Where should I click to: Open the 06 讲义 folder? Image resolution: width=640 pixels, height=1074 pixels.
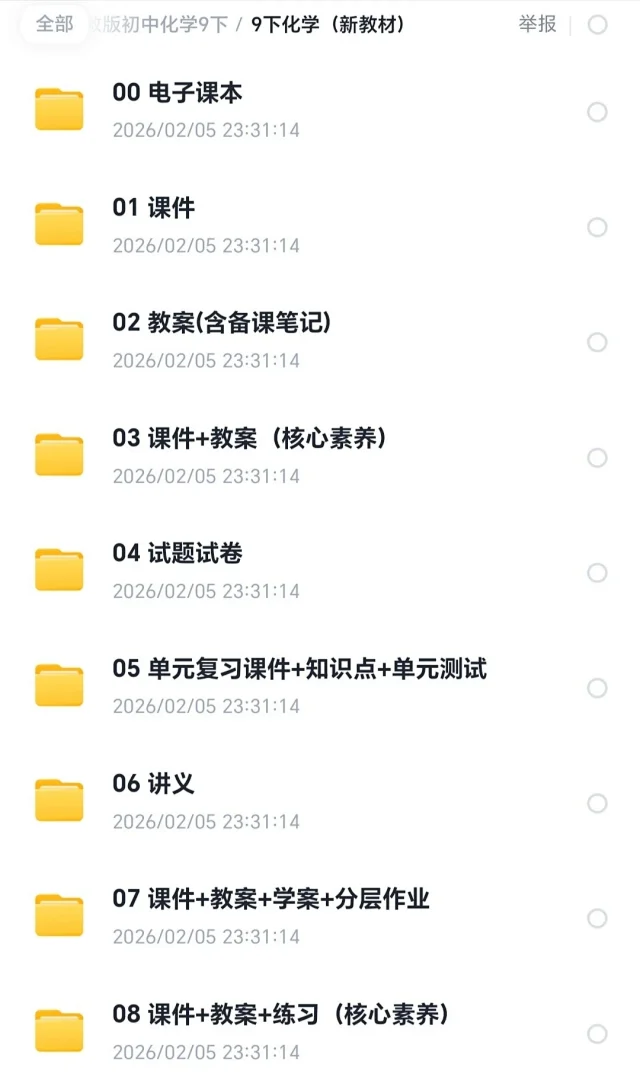tap(153, 784)
